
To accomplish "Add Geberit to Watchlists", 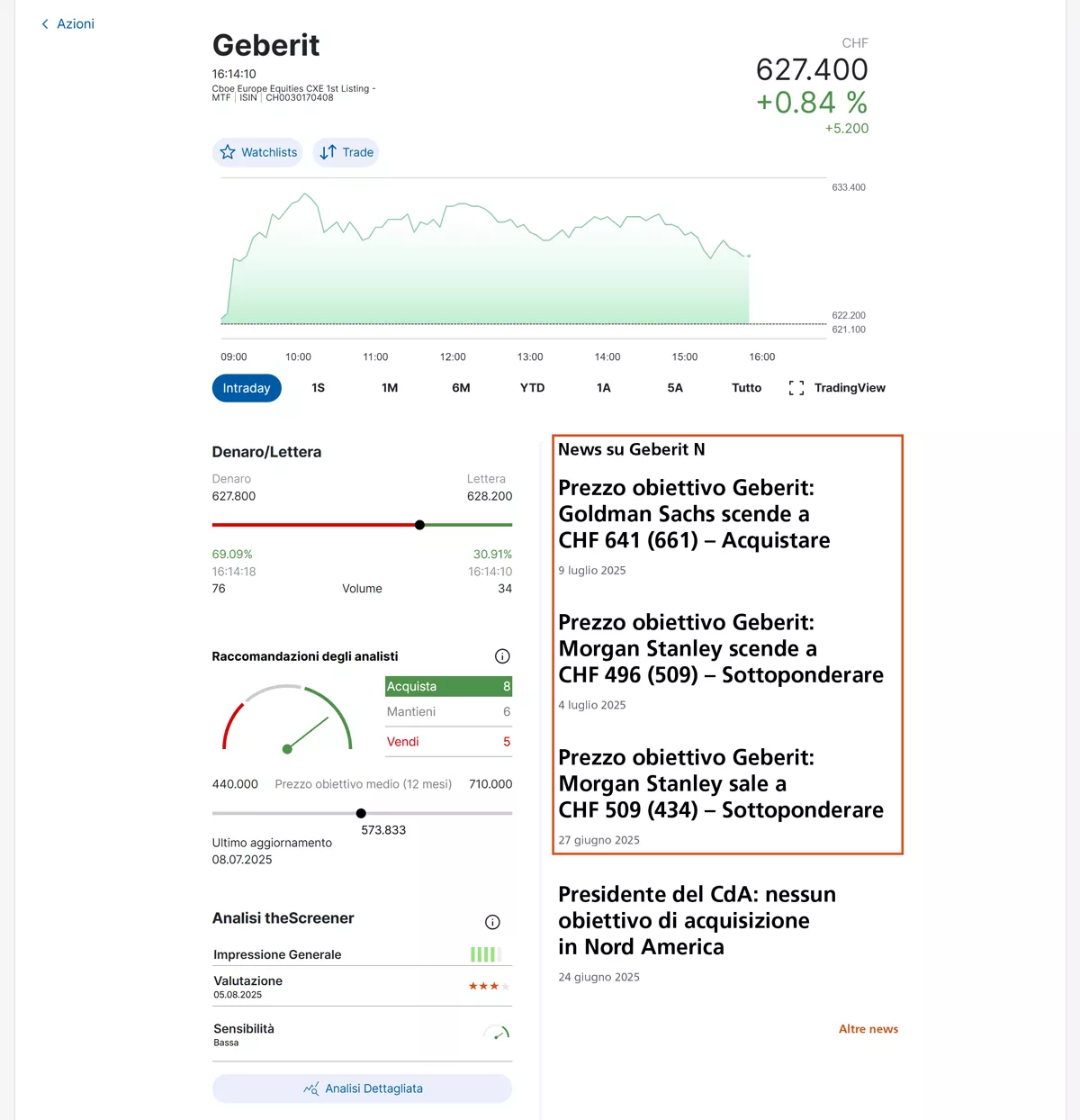I will pyautogui.click(x=257, y=152).
